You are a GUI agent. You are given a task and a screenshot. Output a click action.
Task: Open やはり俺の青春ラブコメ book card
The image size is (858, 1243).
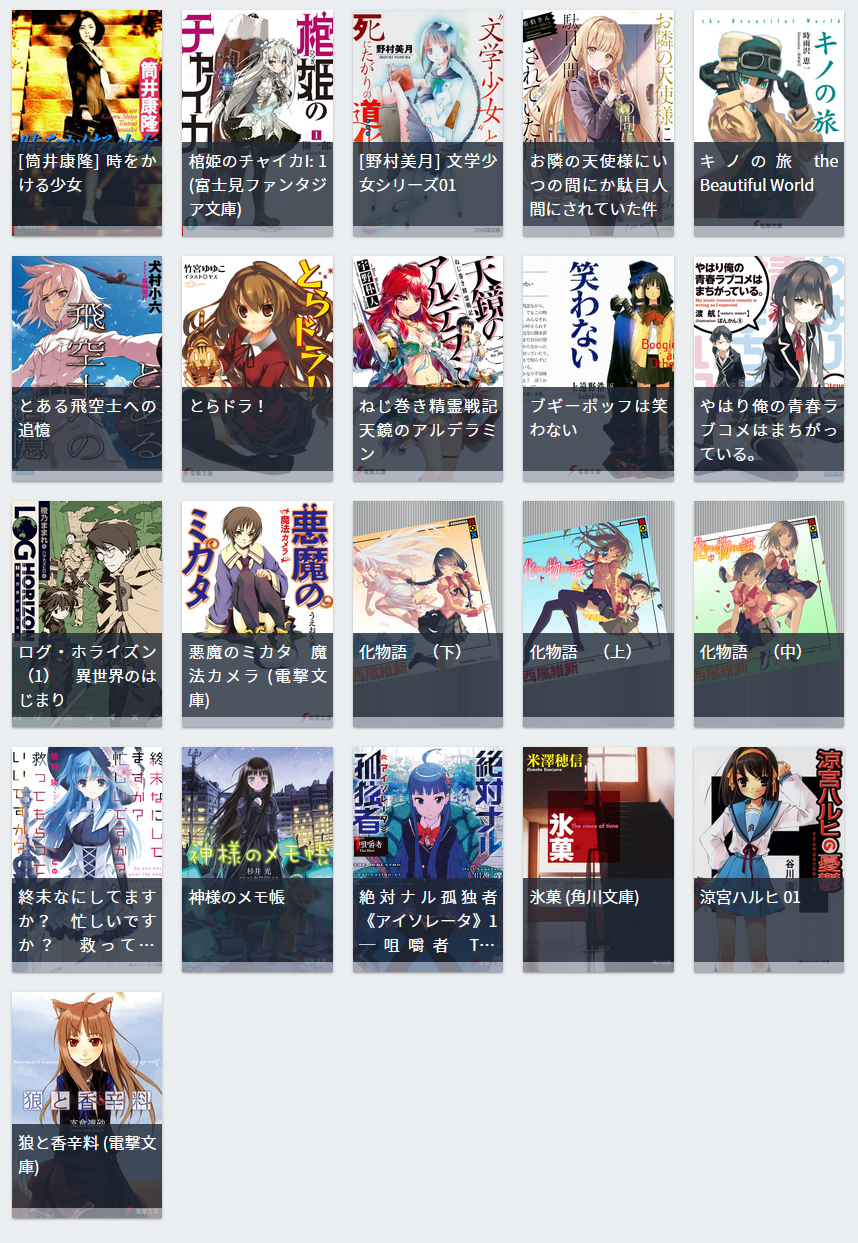click(x=769, y=368)
